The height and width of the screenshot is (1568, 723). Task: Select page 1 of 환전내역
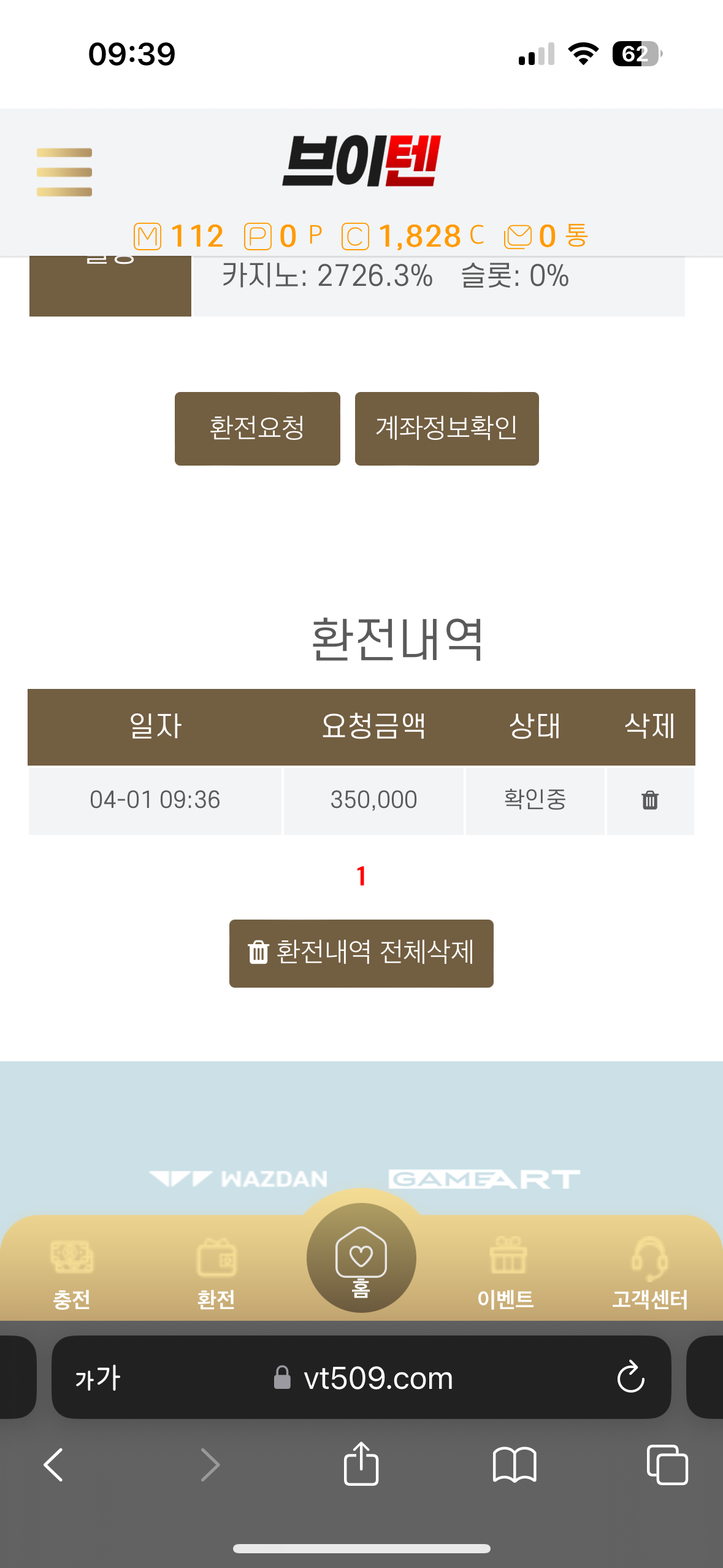pos(361,876)
